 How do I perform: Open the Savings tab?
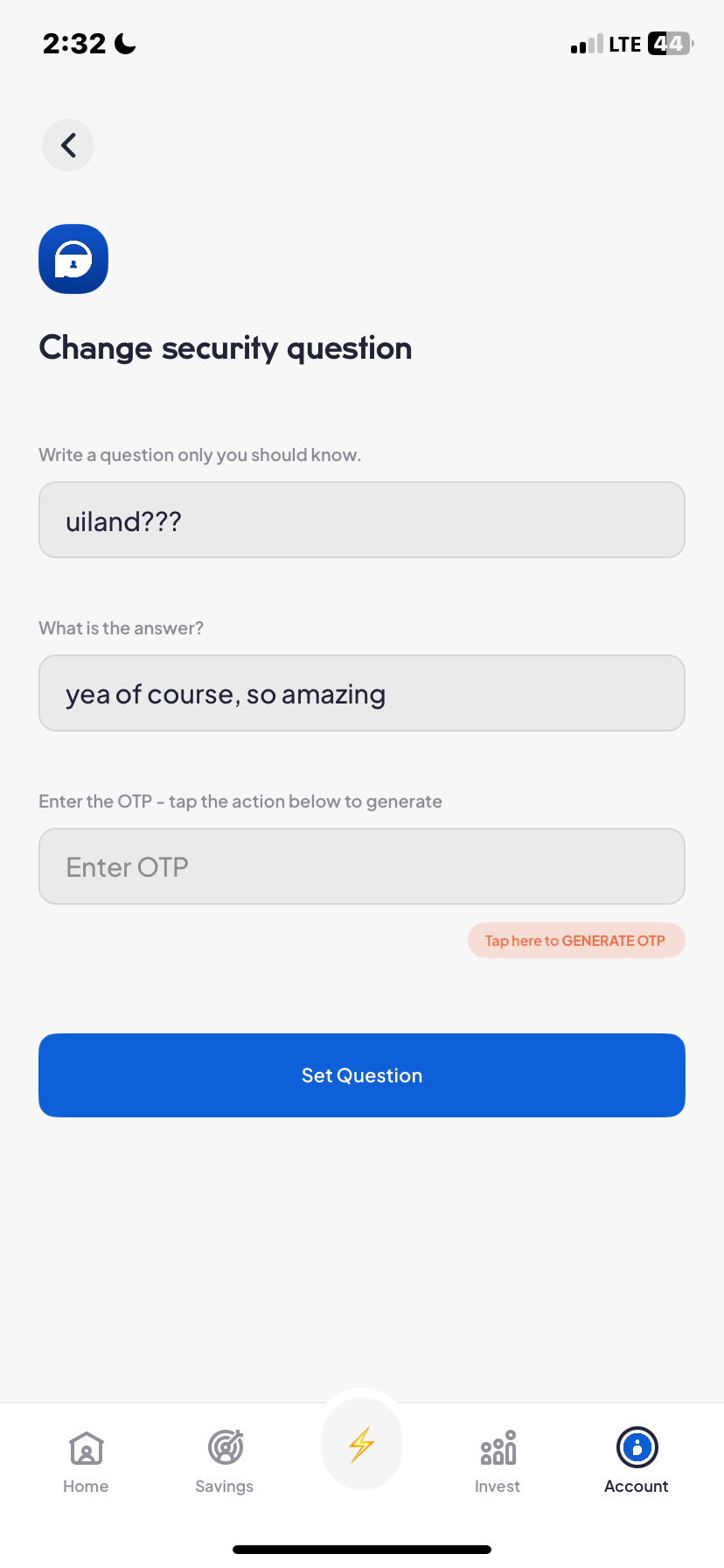pyautogui.click(x=225, y=1461)
